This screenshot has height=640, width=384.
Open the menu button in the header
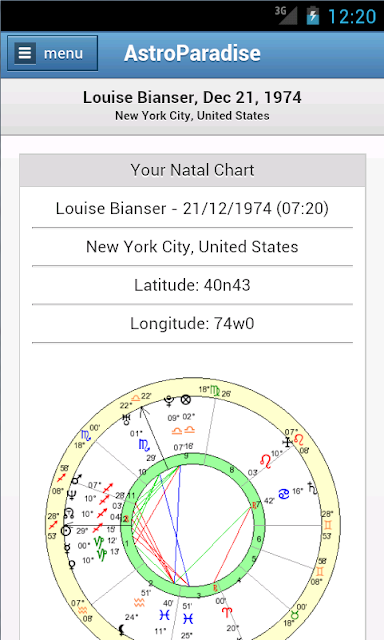click(52, 53)
